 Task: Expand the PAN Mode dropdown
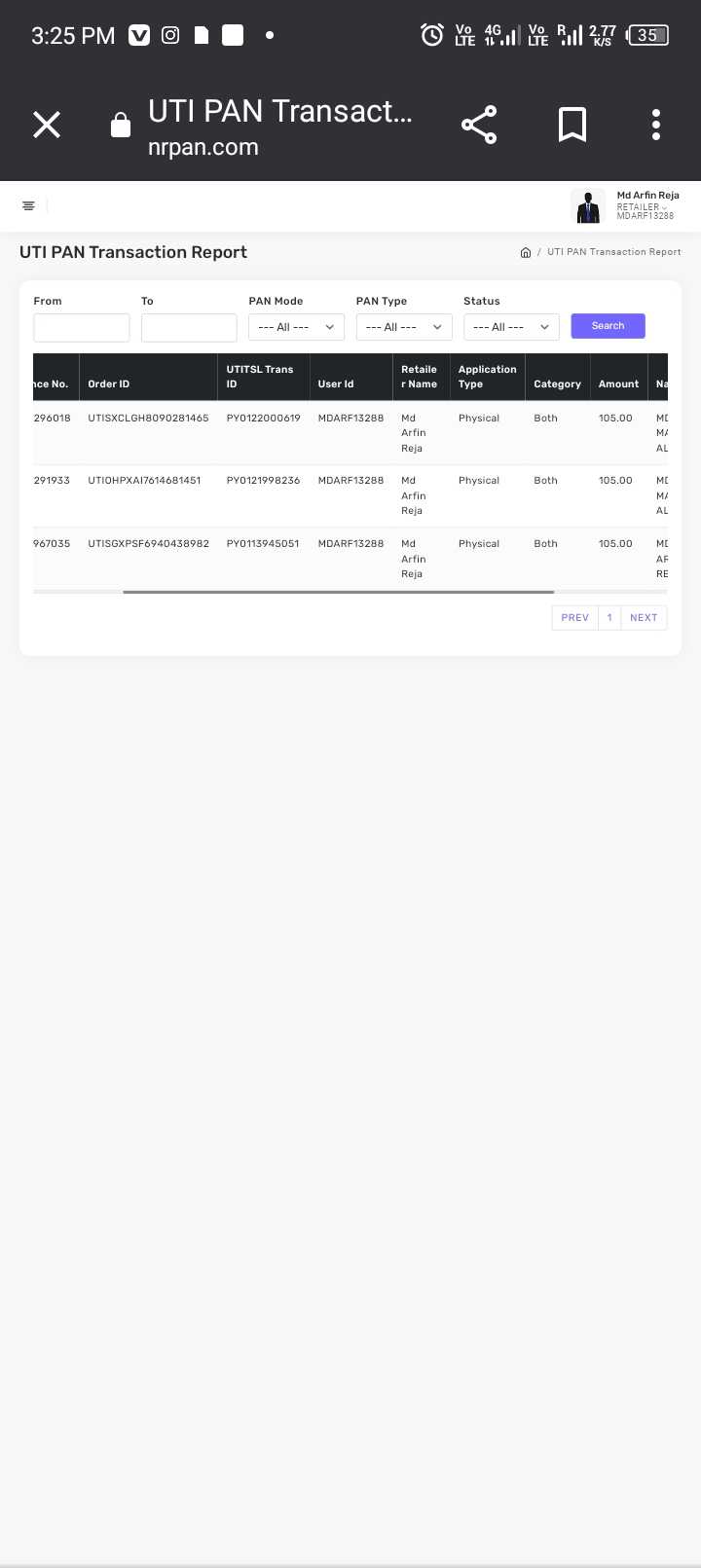point(296,327)
